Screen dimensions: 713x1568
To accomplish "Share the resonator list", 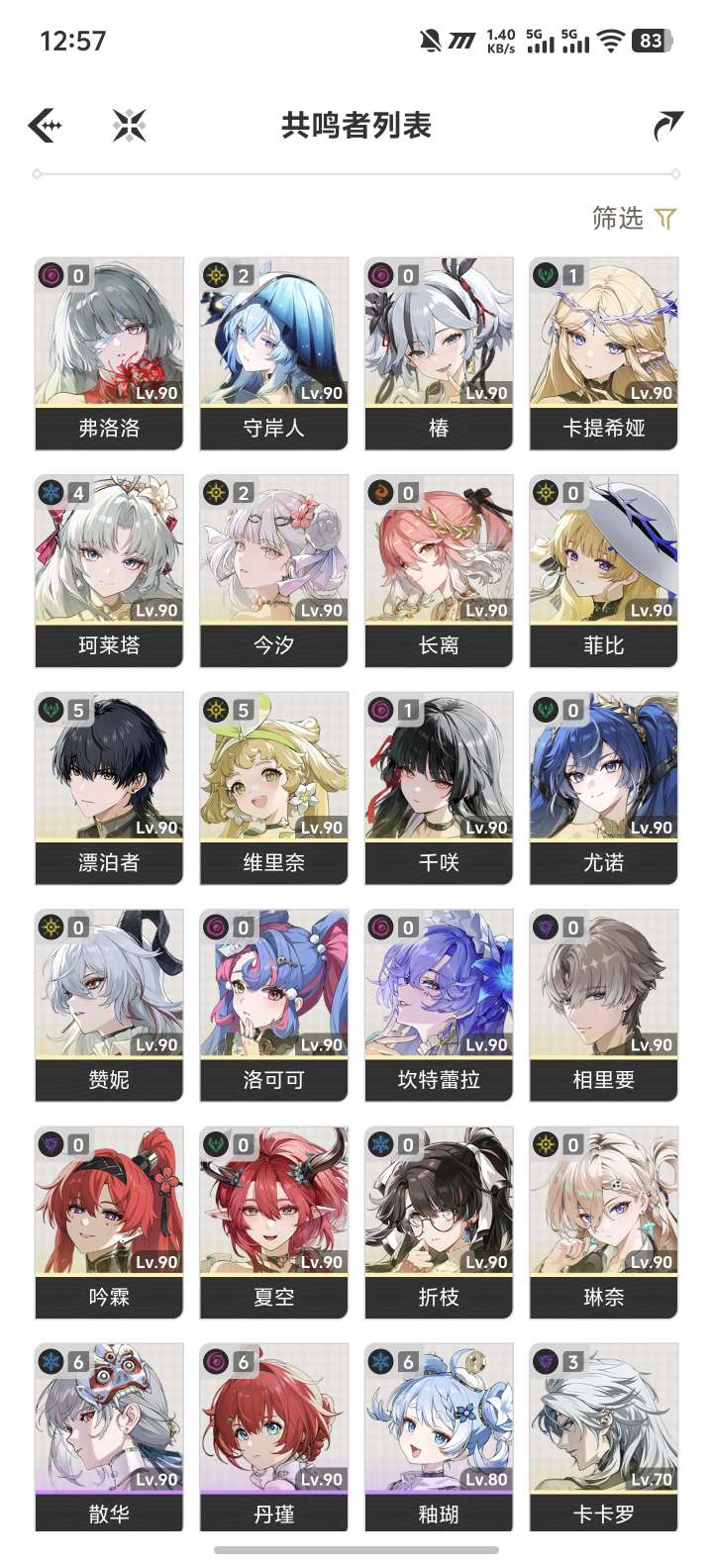I will pos(668,126).
